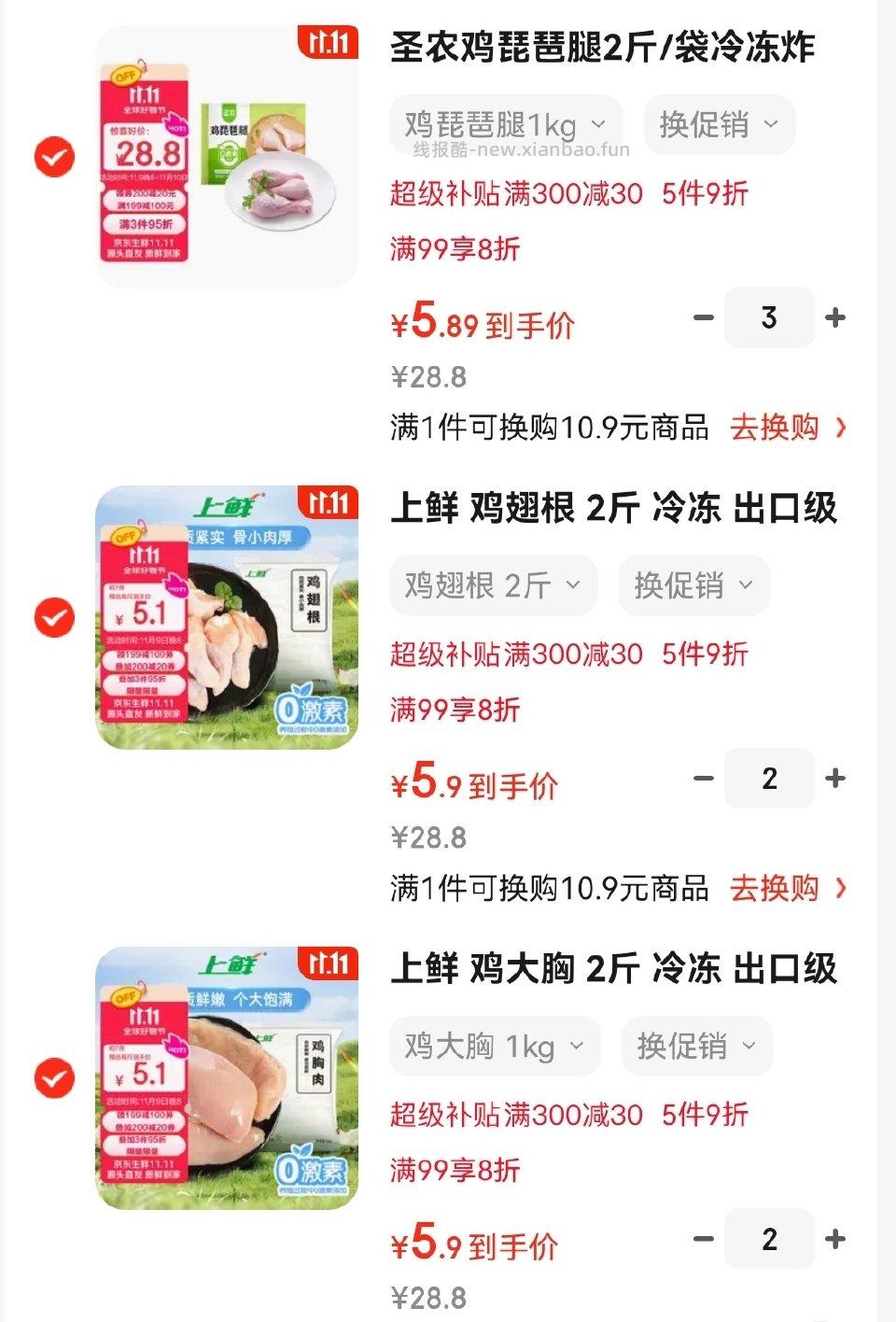
Task: Tap the plus icon to increase 鸡琵琶腿 quantity
Action: coord(833,317)
